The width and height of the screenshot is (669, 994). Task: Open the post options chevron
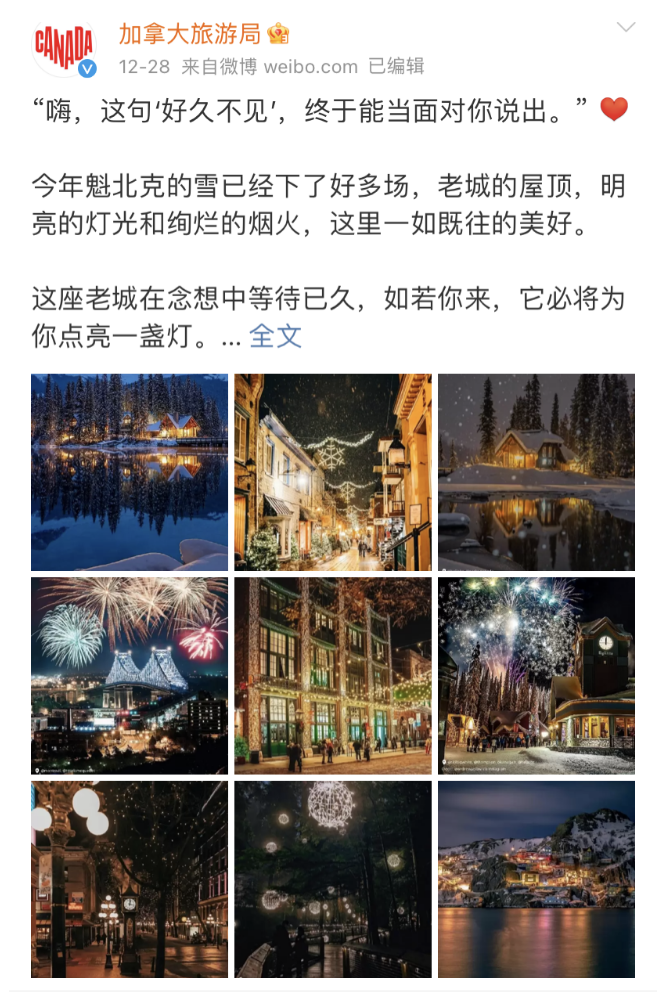pos(626,28)
